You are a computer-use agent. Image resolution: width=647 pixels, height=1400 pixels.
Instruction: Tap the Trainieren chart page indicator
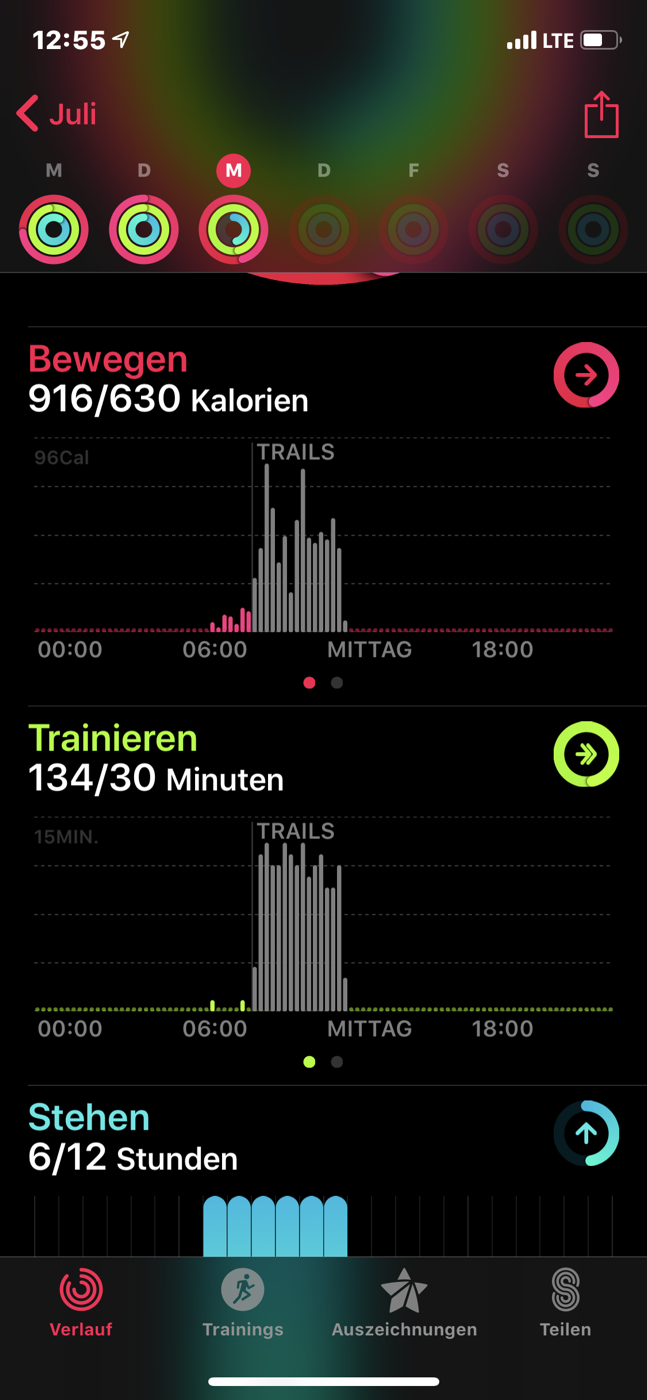(x=323, y=1062)
